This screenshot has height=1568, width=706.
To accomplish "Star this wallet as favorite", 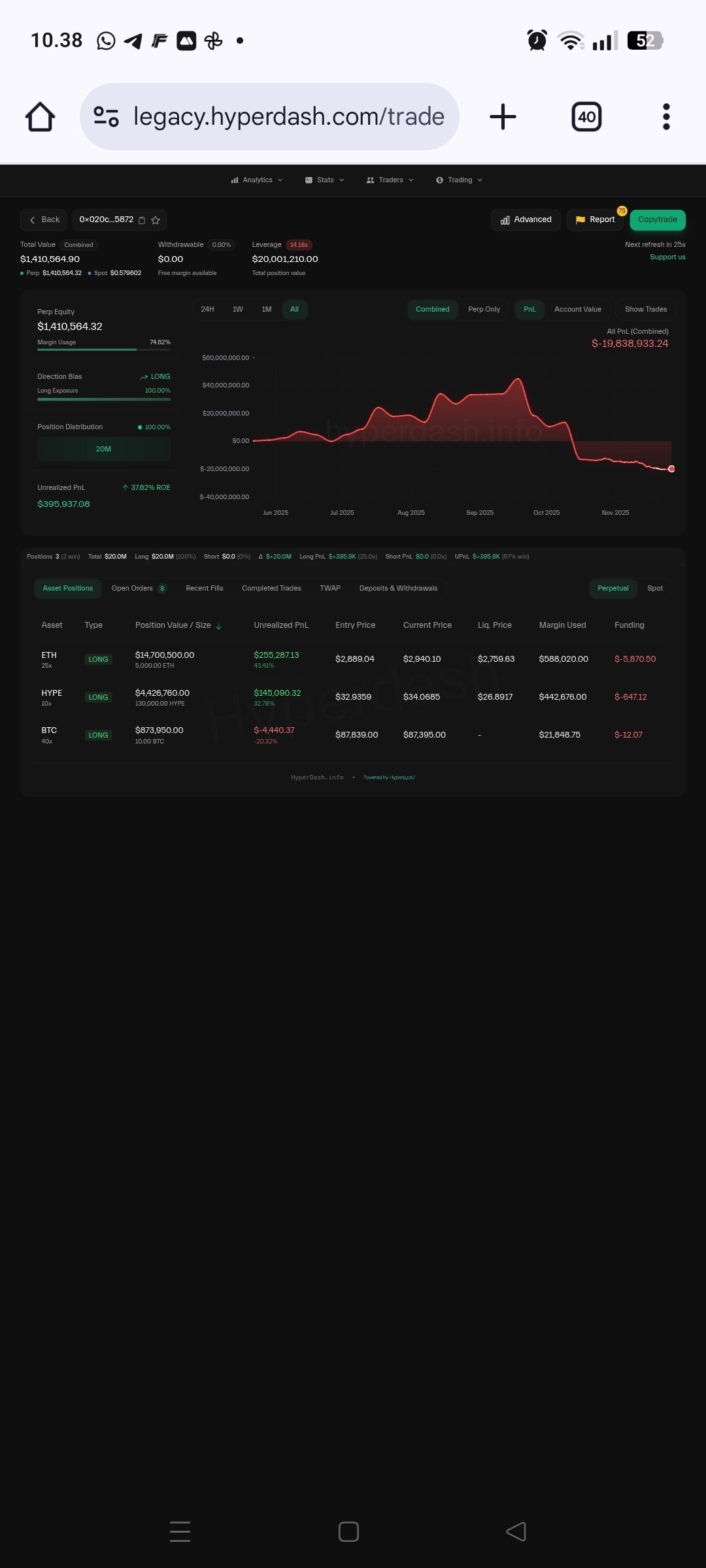I will (156, 221).
